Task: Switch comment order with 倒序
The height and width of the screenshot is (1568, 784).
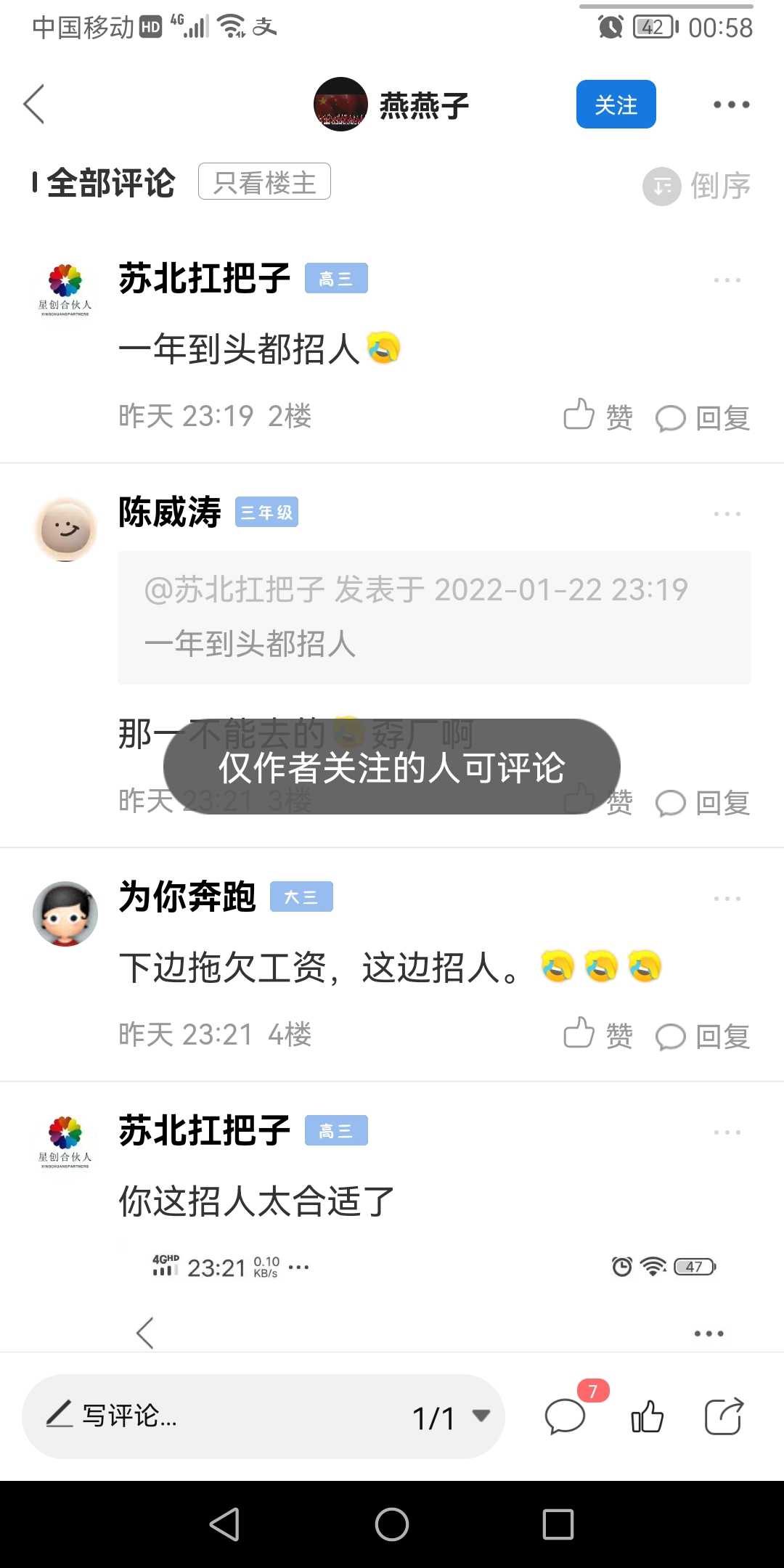Action: pyautogui.click(x=696, y=186)
